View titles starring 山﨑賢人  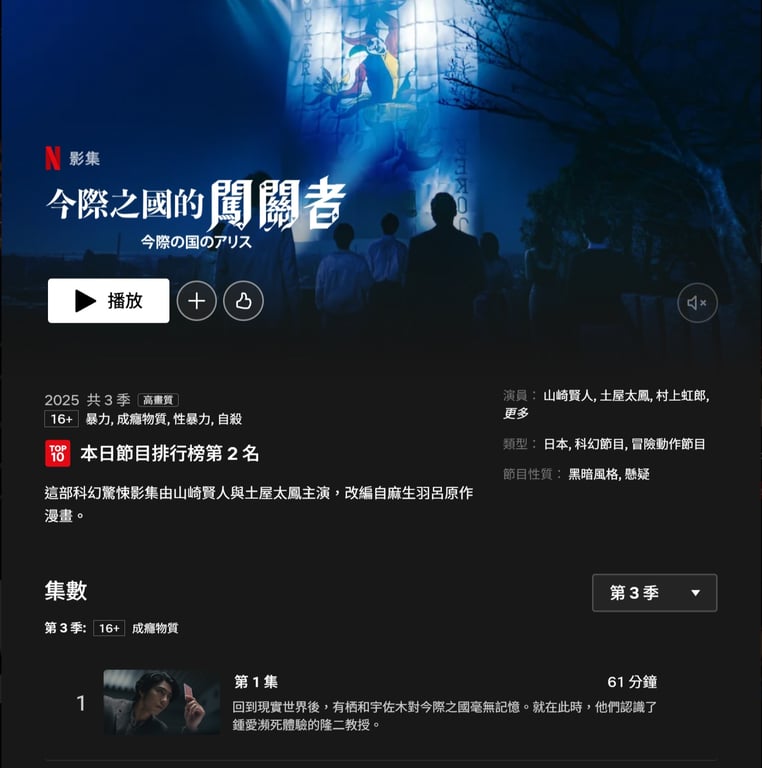(568, 395)
